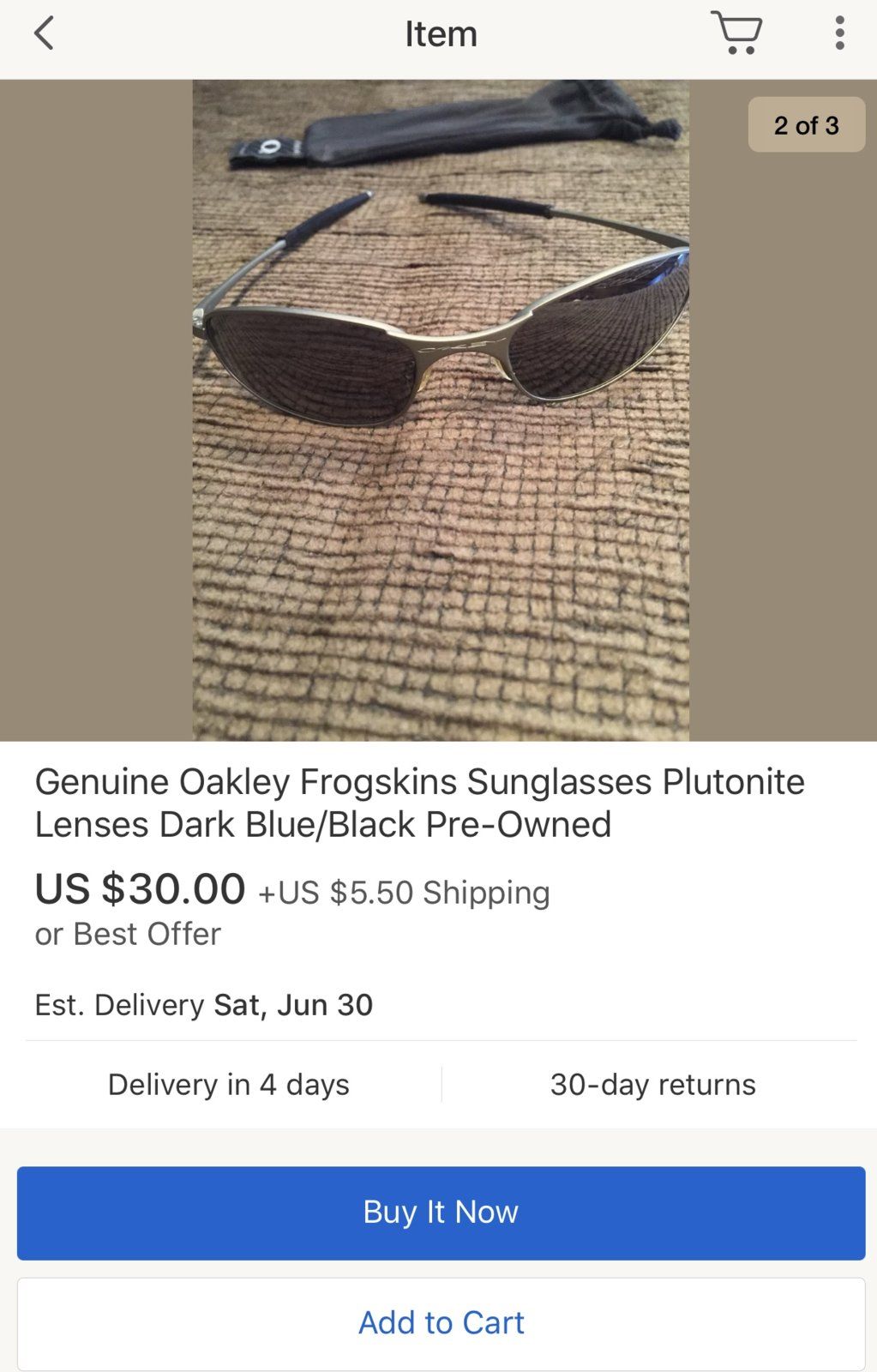Open the shopping cart

[x=736, y=33]
